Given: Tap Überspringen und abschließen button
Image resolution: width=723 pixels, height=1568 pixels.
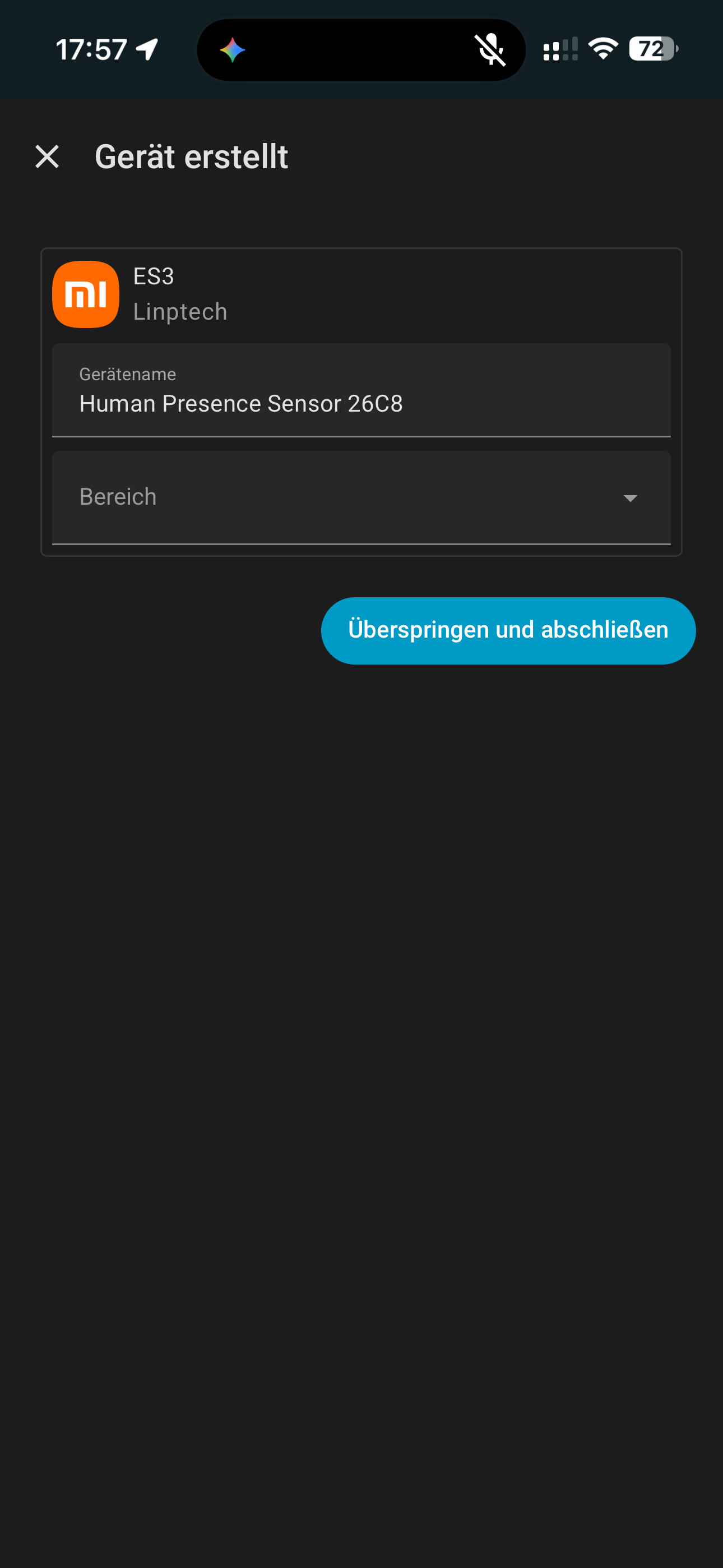Looking at the screenshot, I should click(508, 630).
